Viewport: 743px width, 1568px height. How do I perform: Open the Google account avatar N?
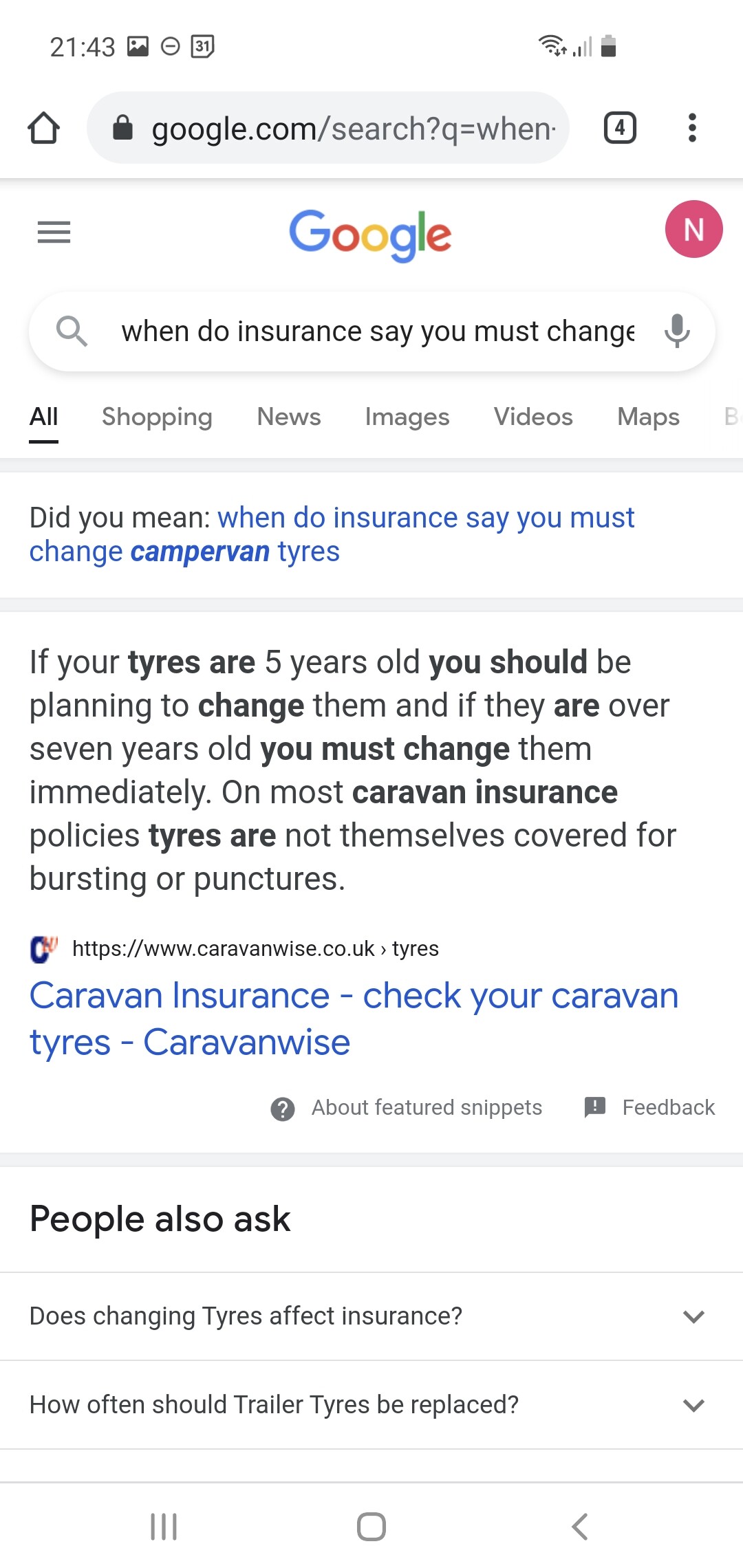tap(693, 230)
